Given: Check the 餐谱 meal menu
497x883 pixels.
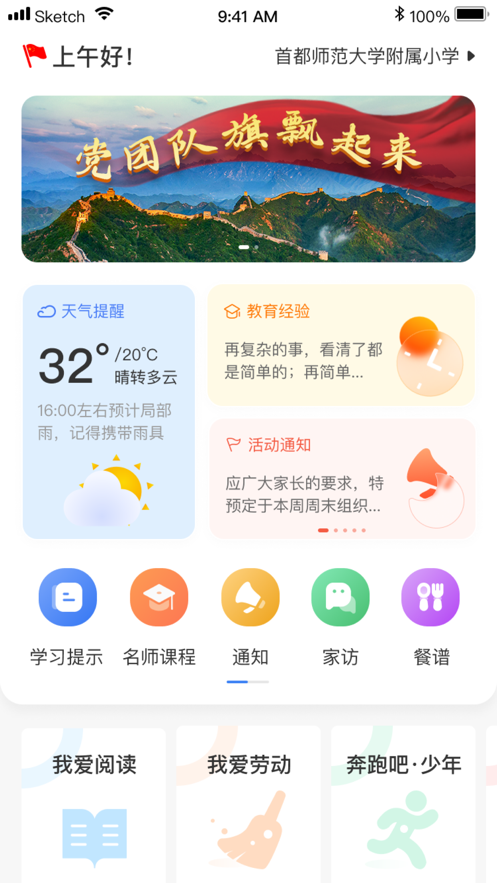Looking at the screenshot, I should click(431, 618).
